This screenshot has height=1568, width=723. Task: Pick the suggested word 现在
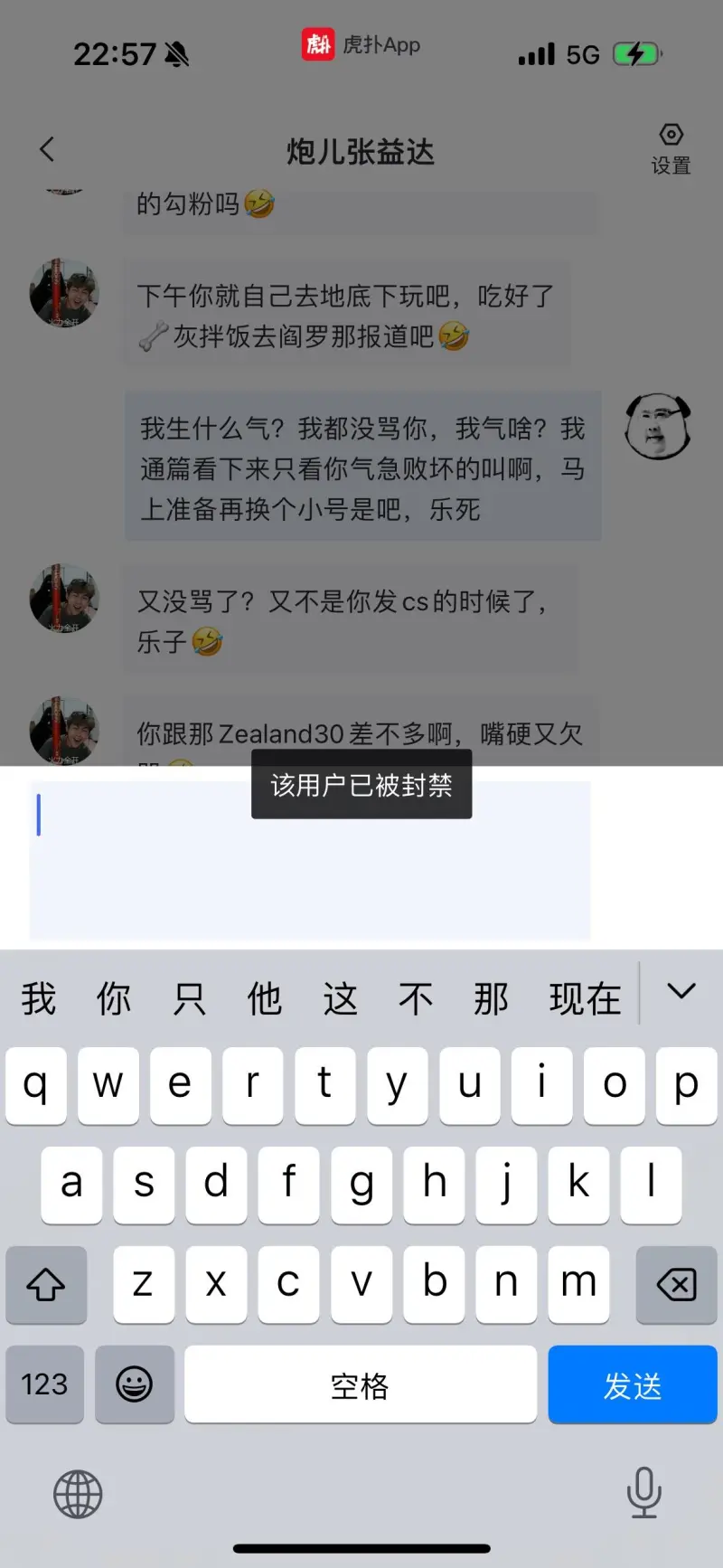[x=585, y=998]
